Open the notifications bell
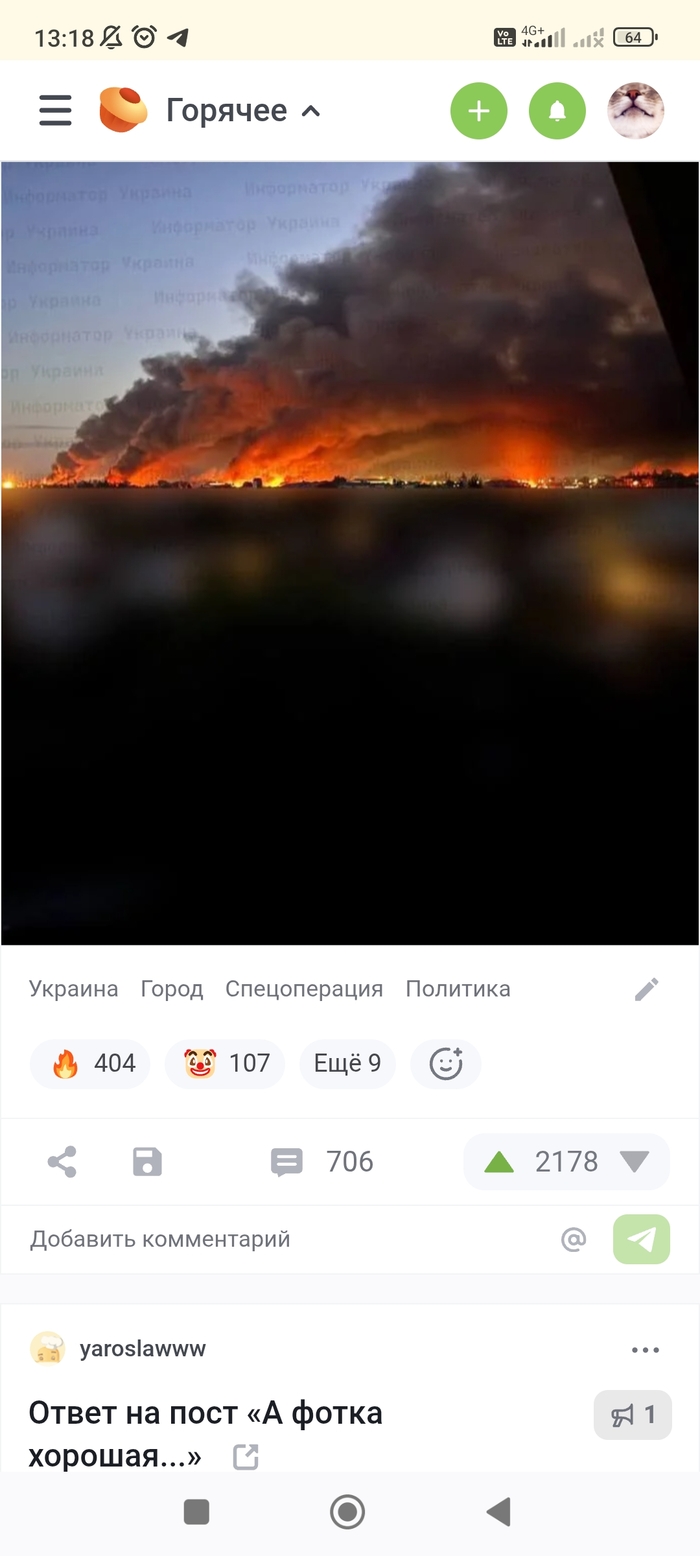 tap(557, 111)
